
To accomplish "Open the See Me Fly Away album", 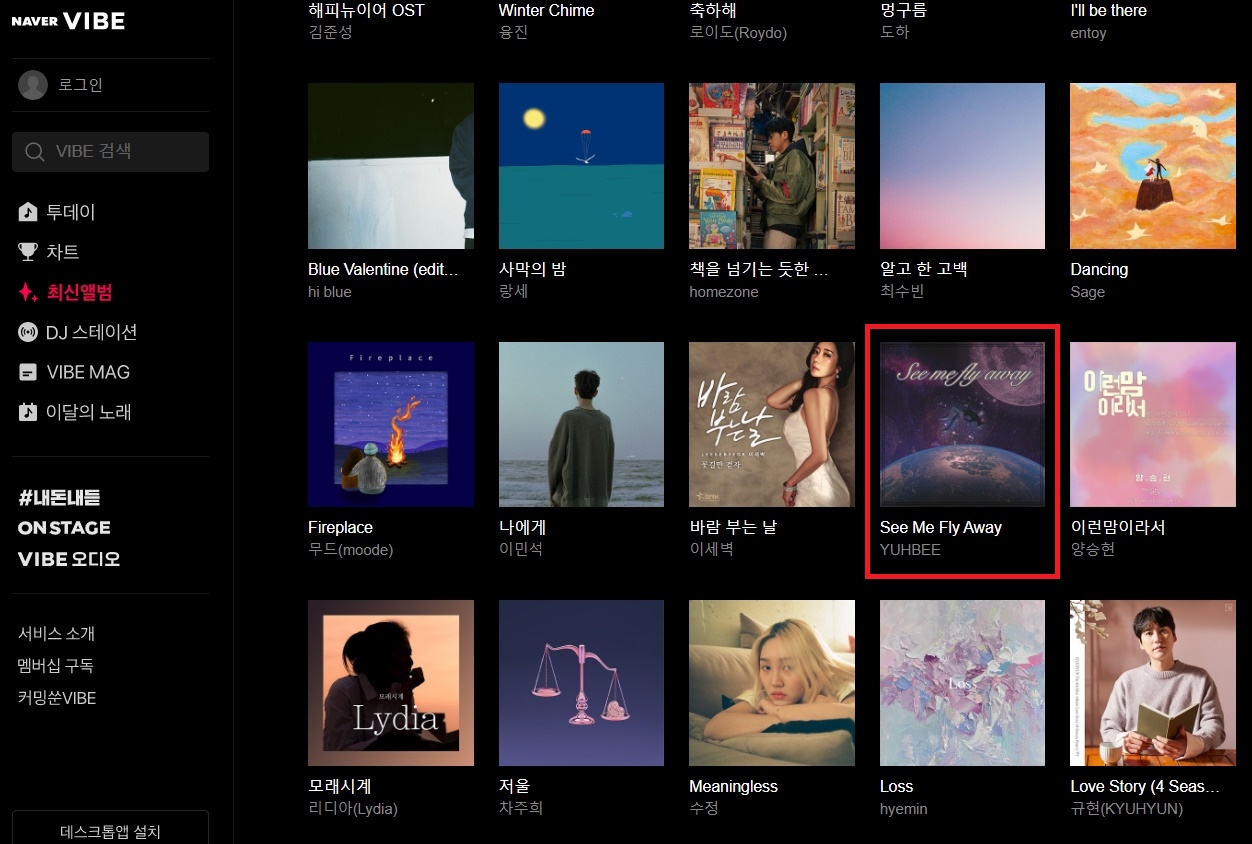I will tap(962, 425).
